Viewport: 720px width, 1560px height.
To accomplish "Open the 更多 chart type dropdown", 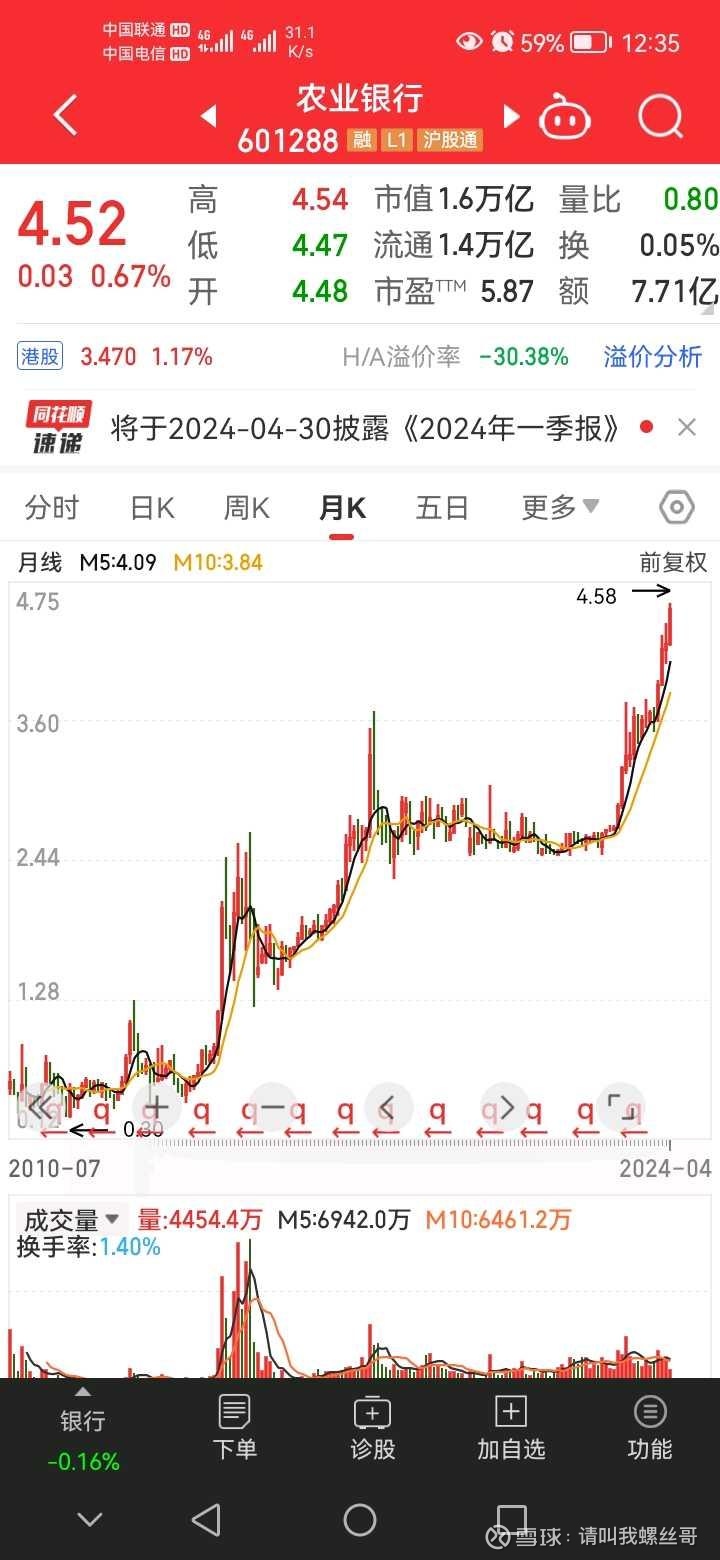I will [558, 507].
